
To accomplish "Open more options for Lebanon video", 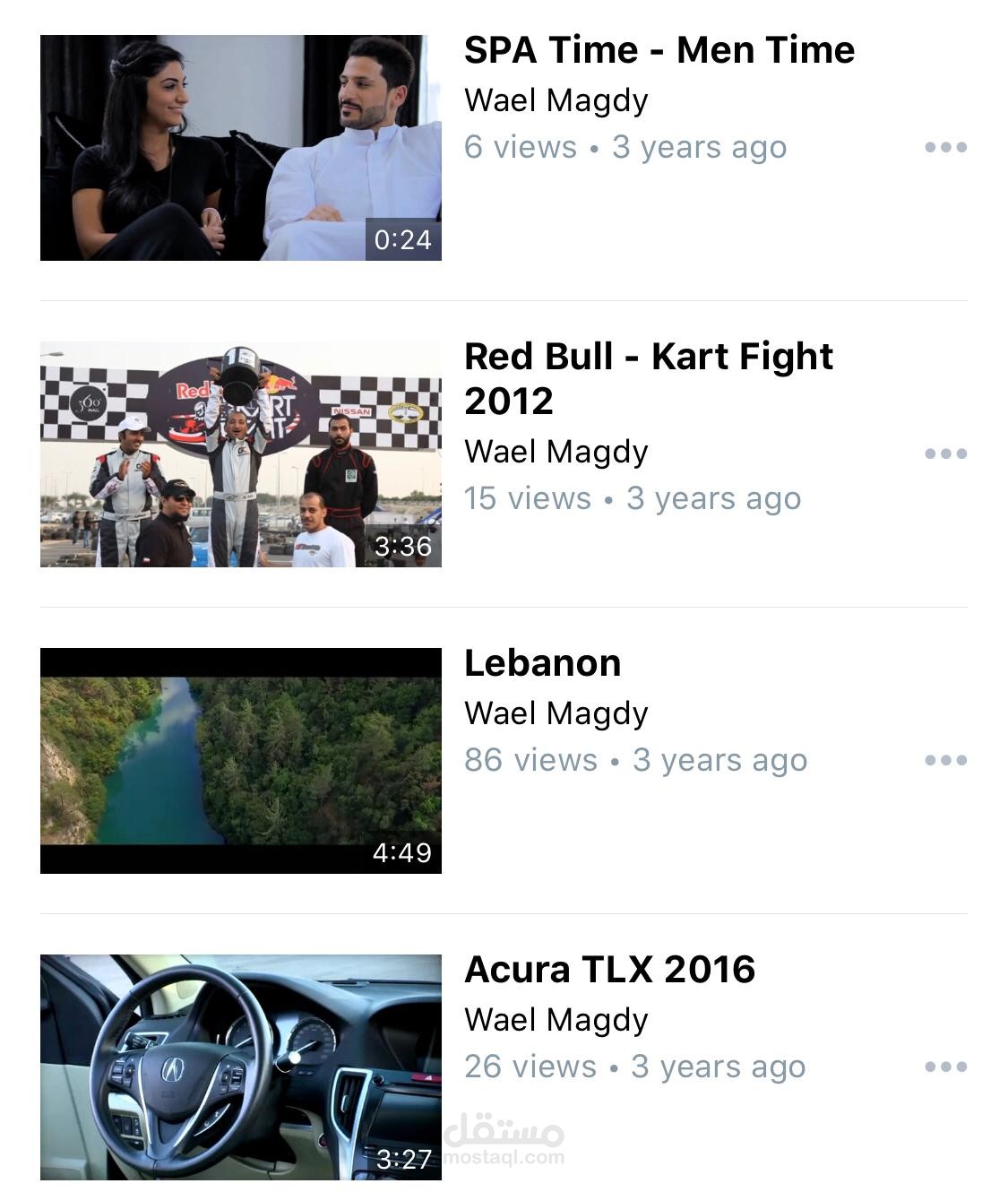I will click(x=945, y=760).
